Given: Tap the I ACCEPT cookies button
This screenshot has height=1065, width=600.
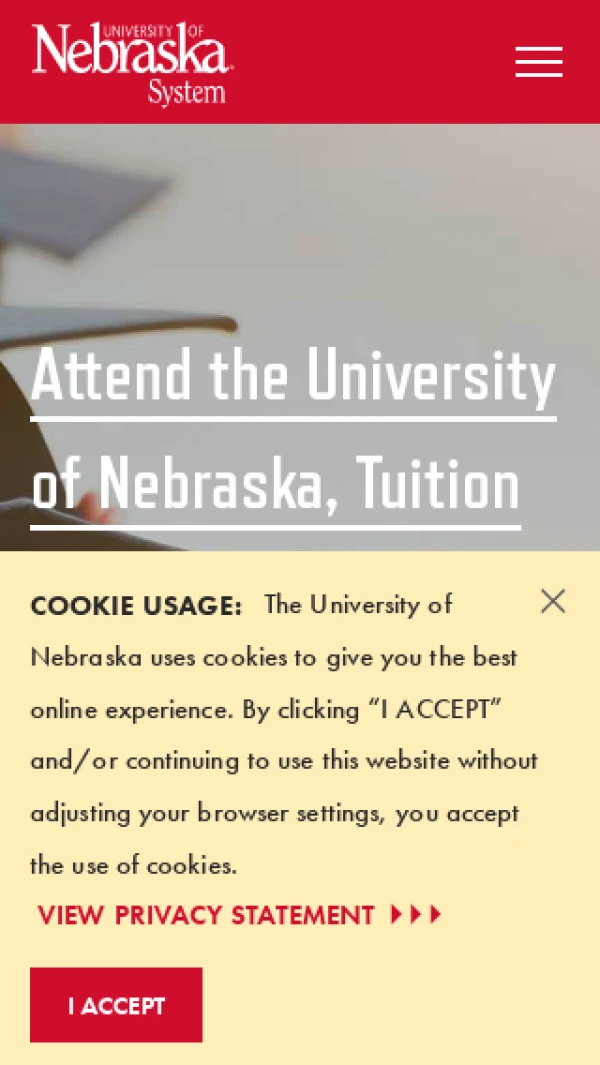Looking at the screenshot, I should pyautogui.click(x=116, y=1005).
